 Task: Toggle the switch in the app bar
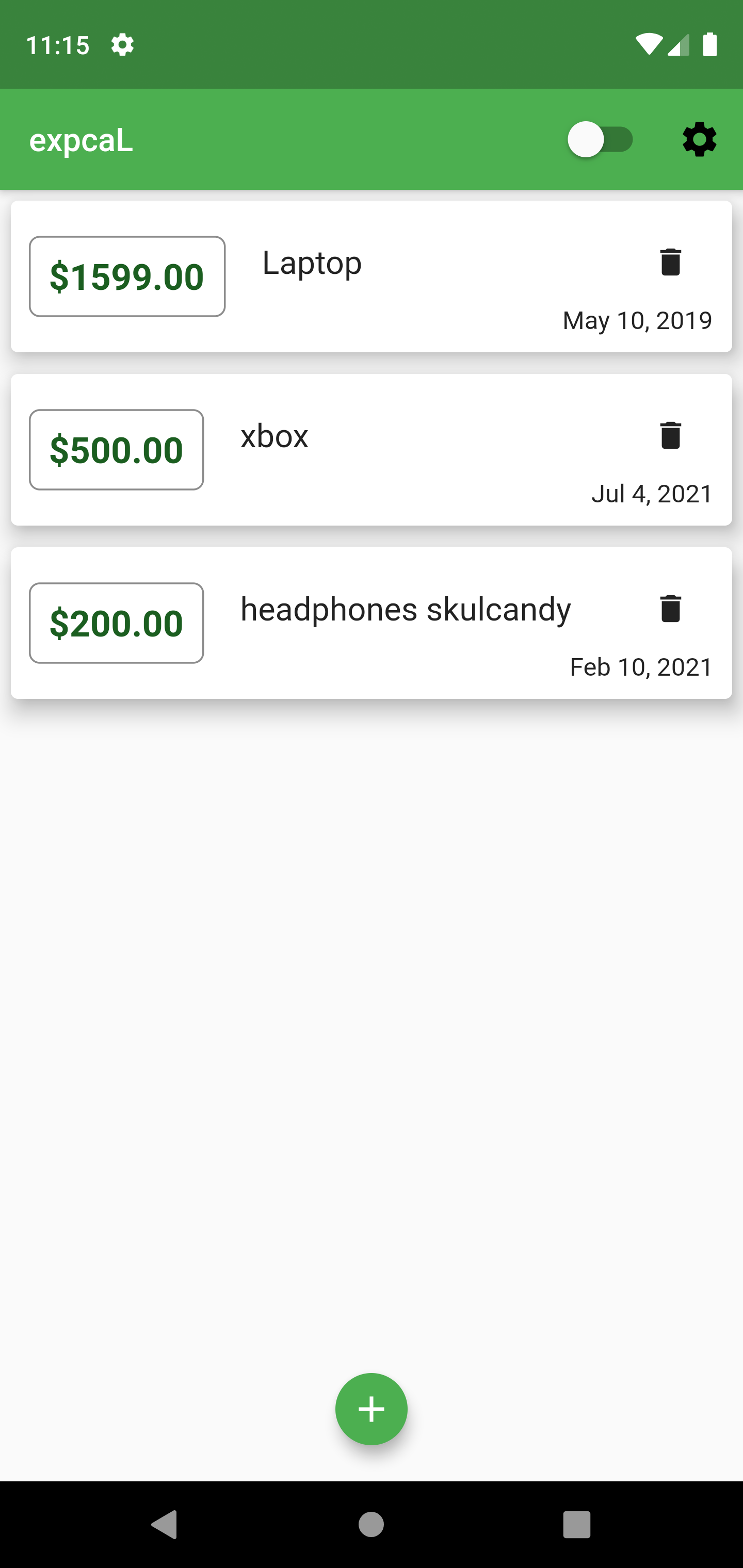click(600, 140)
